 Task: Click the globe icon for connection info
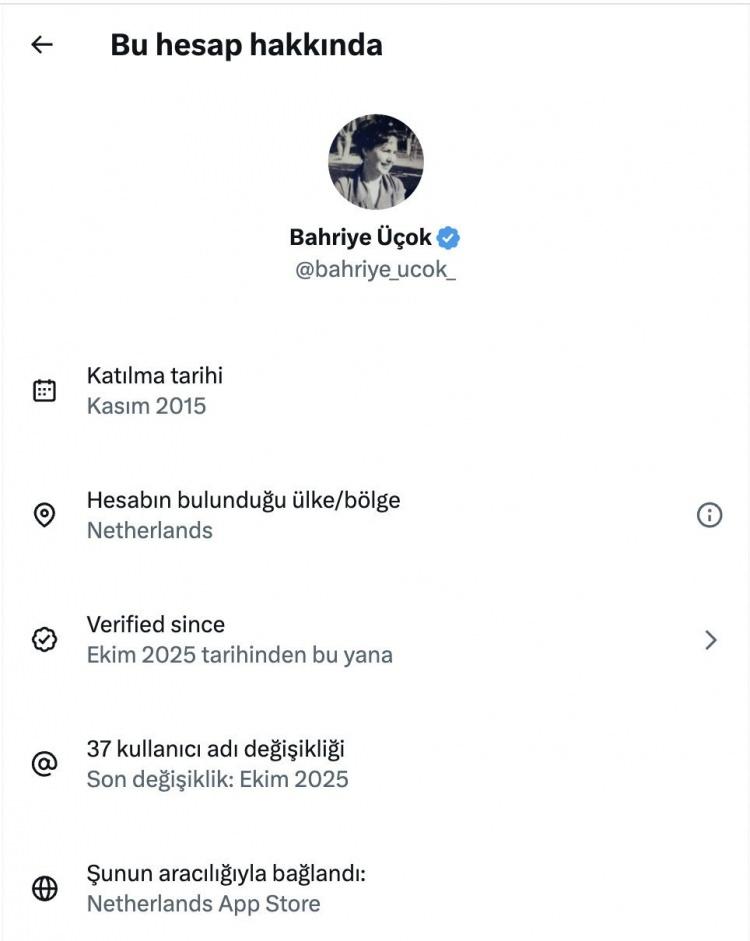pos(44,886)
